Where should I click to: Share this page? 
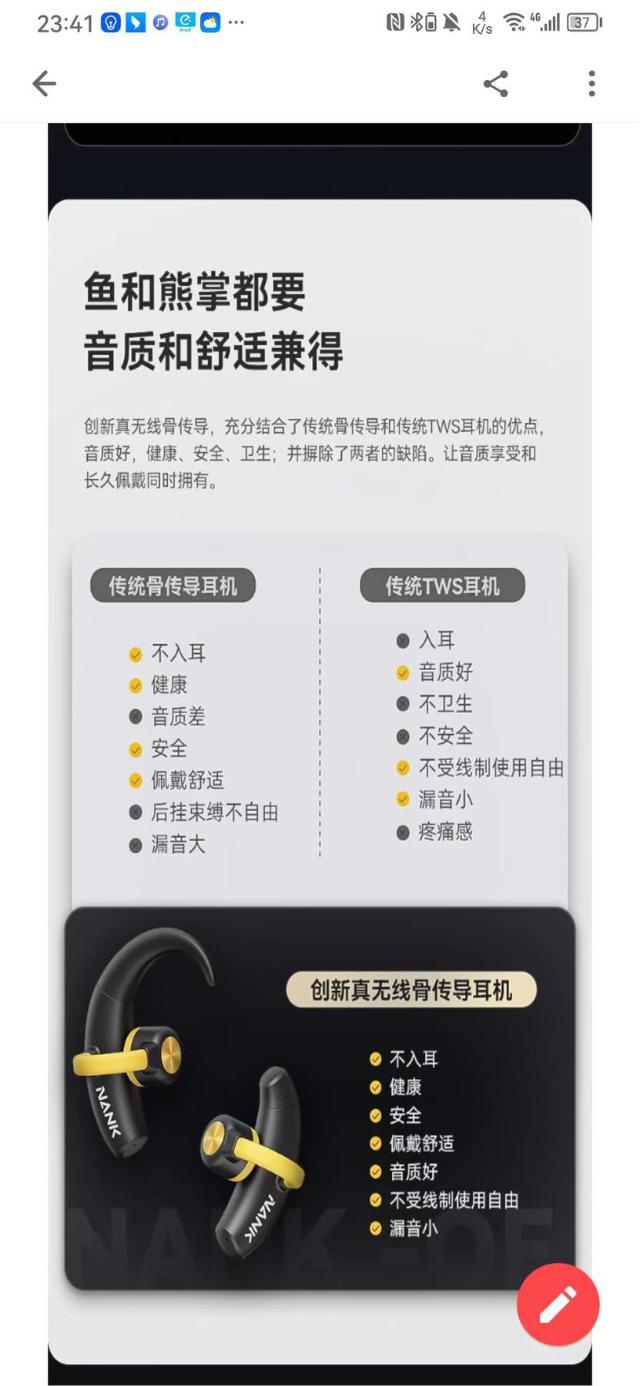(x=496, y=84)
